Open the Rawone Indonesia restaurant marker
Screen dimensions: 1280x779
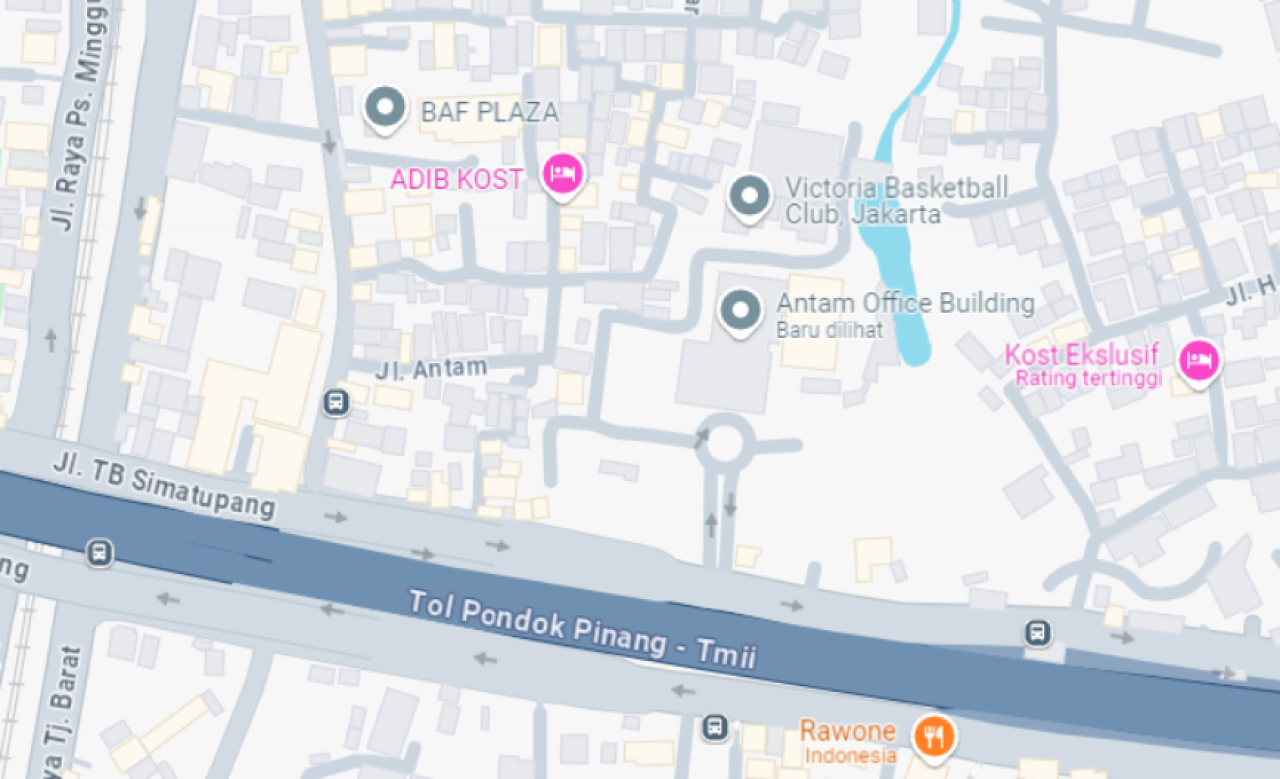[934, 738]
